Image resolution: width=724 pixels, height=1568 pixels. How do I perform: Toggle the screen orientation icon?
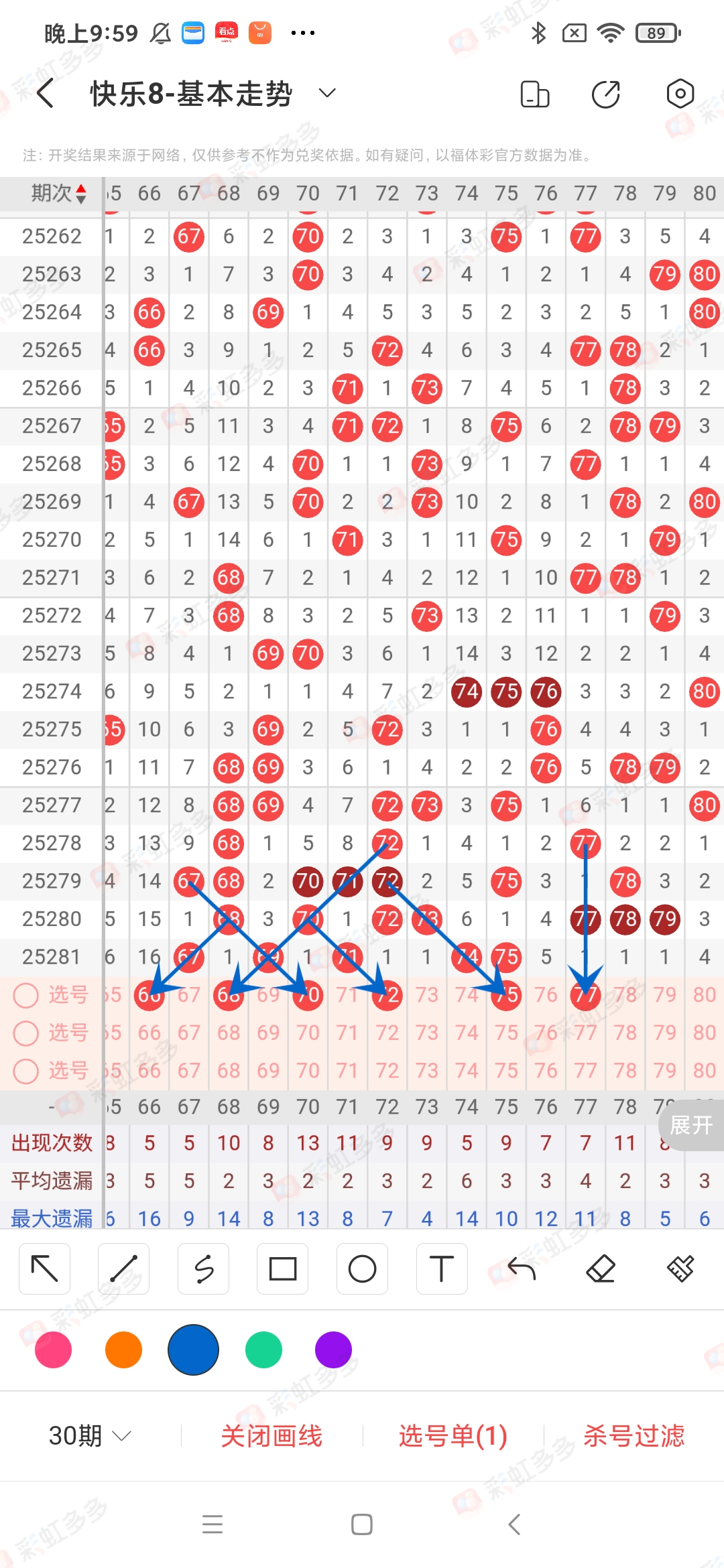[534, 94]
